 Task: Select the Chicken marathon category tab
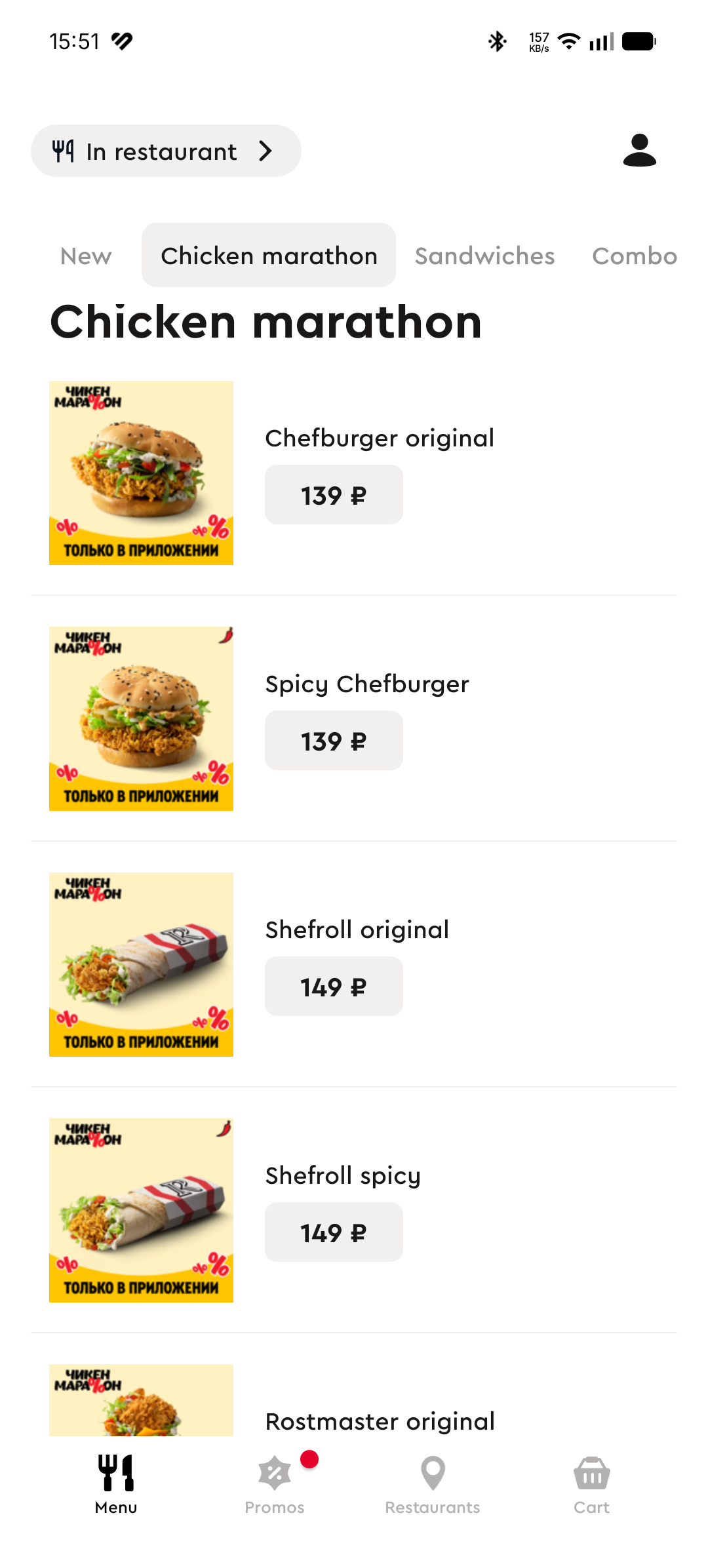269,256
